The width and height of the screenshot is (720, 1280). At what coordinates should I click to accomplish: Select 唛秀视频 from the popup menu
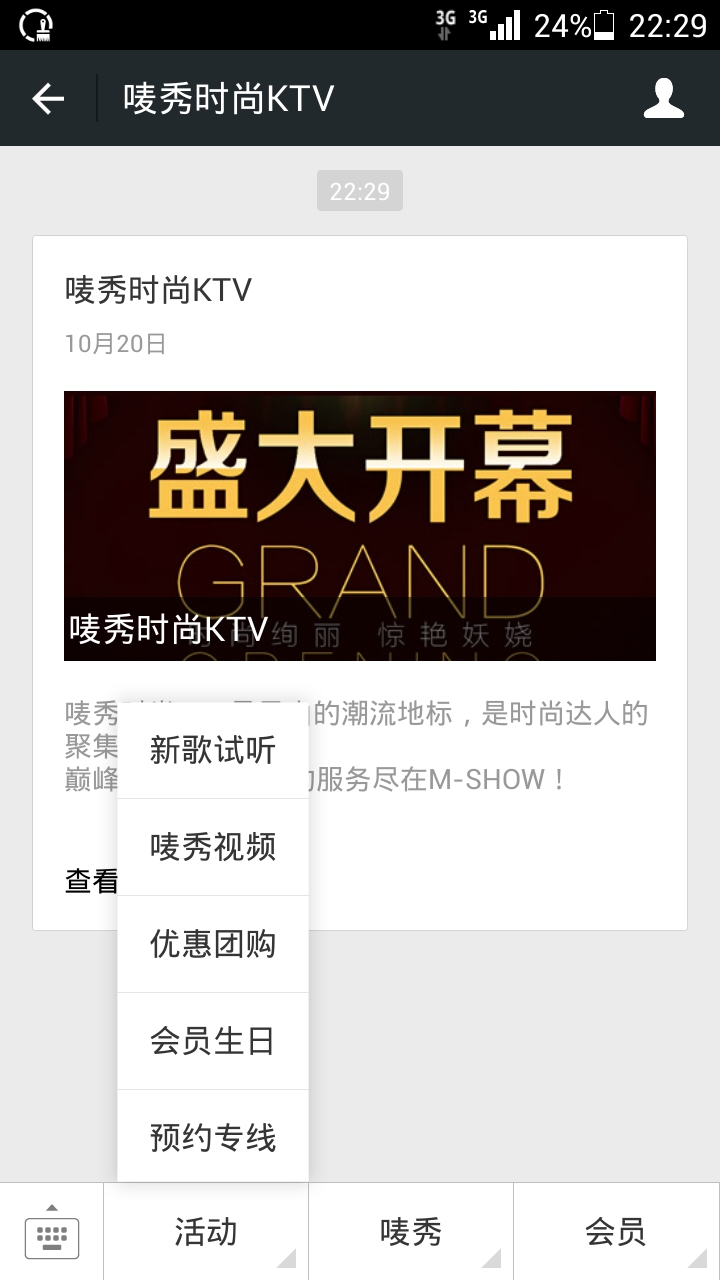(211, 846)
